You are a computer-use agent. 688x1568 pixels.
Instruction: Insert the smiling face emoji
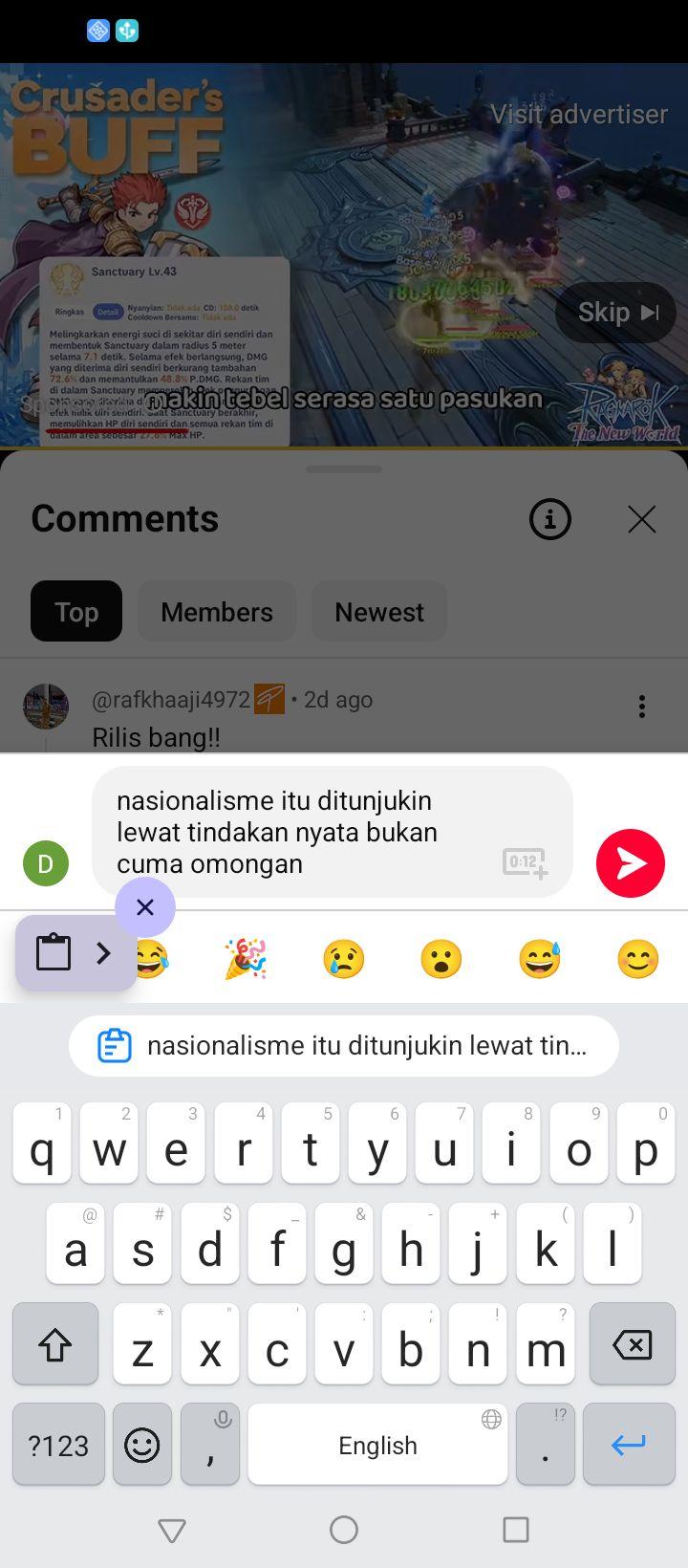click(638, 959)
